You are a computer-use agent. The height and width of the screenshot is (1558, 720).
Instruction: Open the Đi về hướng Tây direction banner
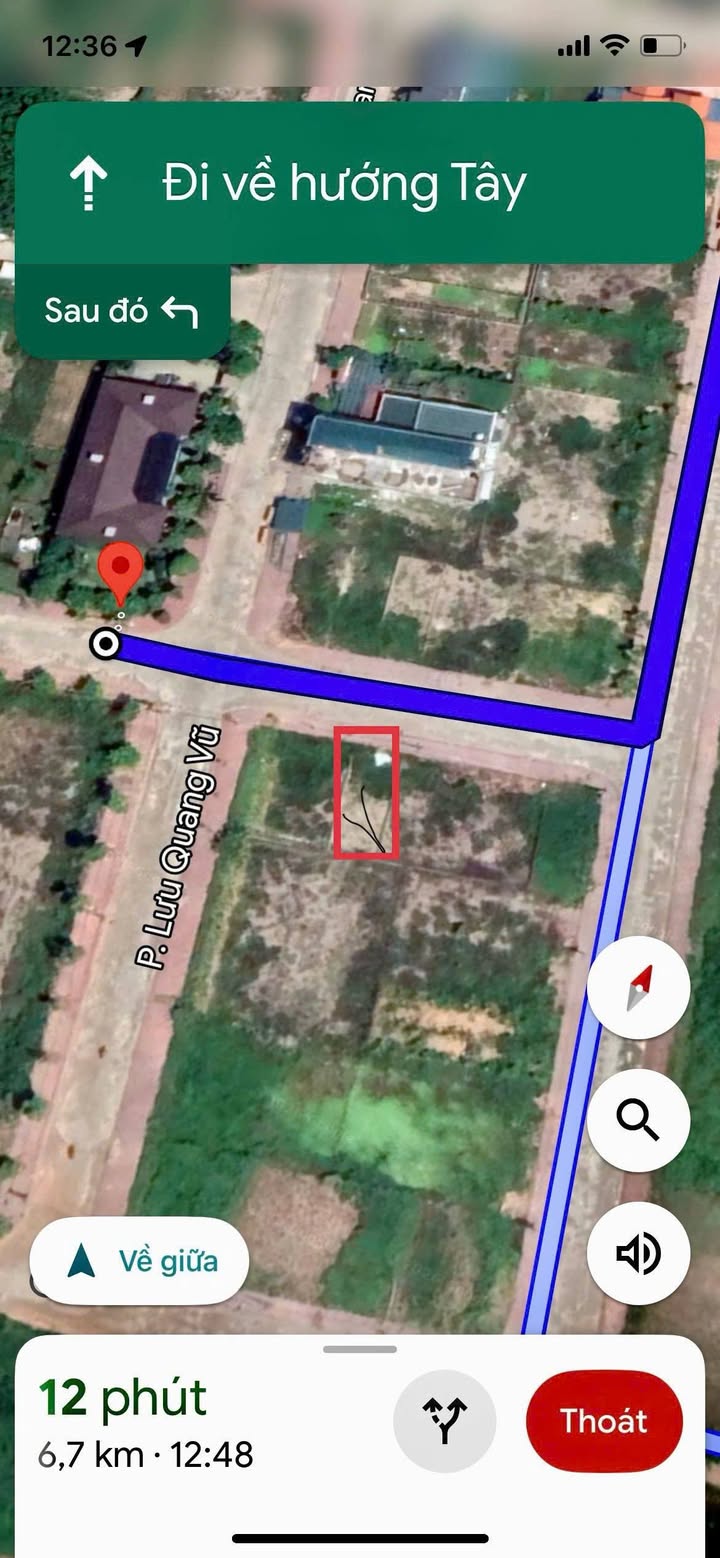coord(360,183)
